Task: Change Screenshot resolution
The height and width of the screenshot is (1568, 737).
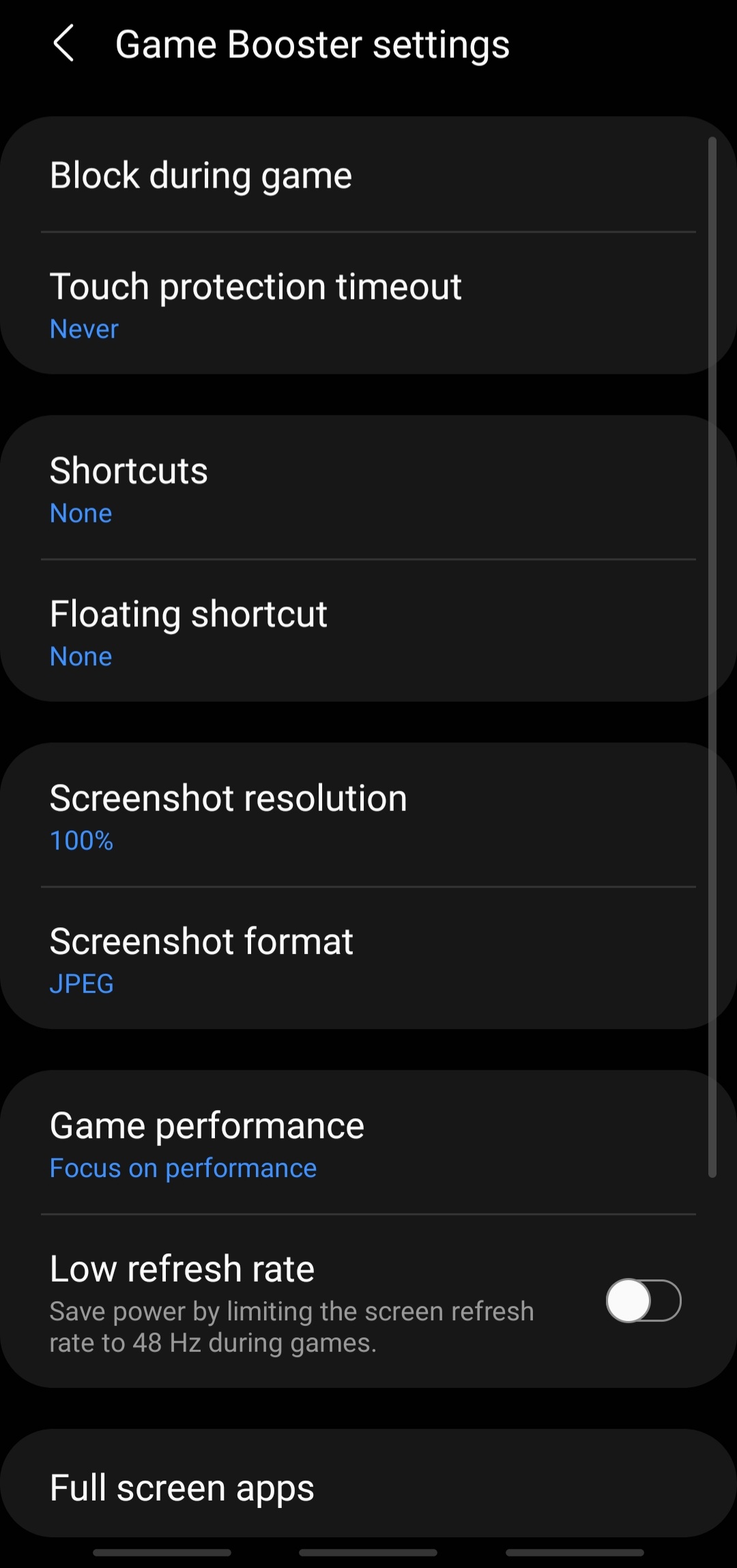Action: click(x=369, y=815)
